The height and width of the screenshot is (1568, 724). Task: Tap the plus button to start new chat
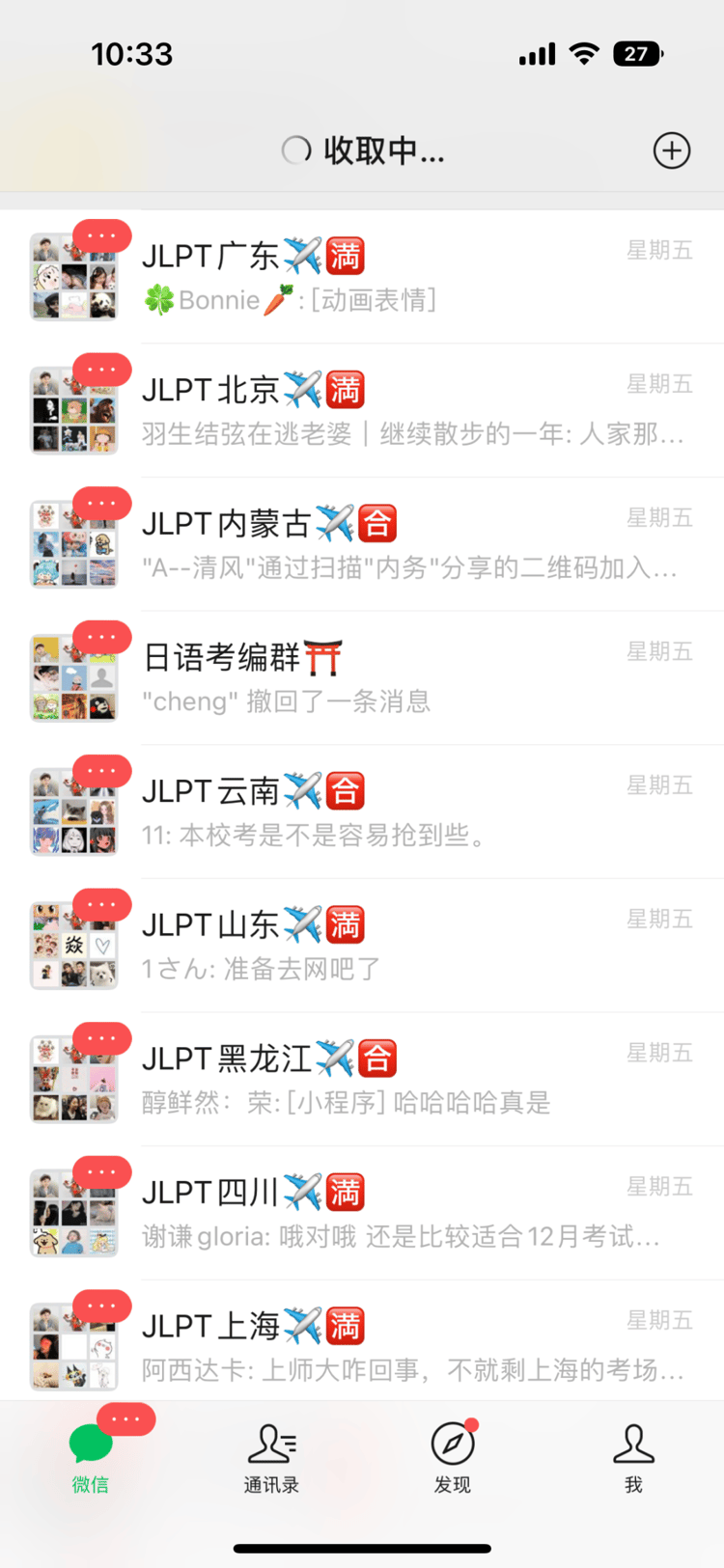pyautogui.click(x=672, y=151)
